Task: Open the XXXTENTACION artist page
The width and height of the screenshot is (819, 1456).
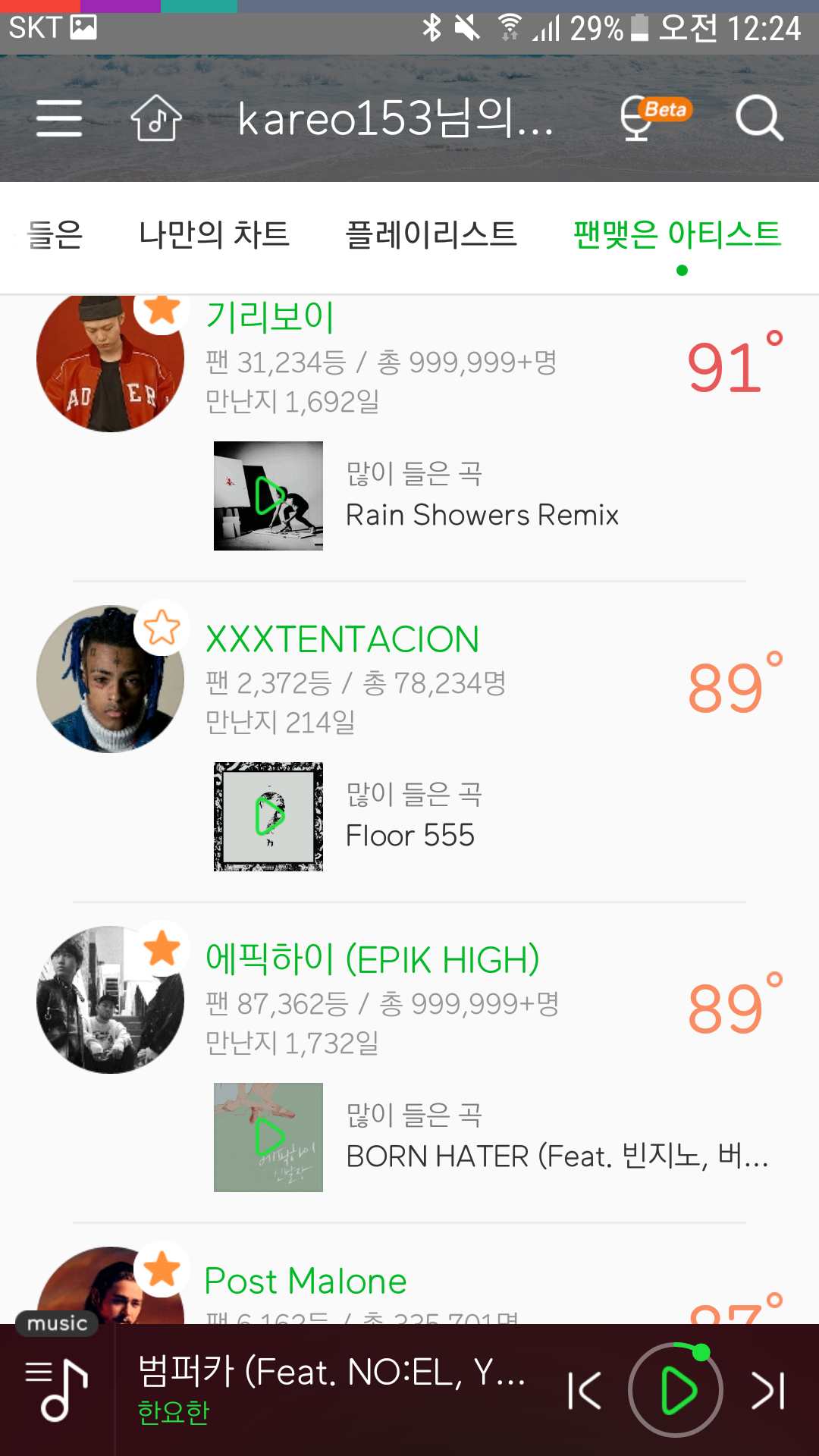Action: pyautogui.click(x=342, y=639)
